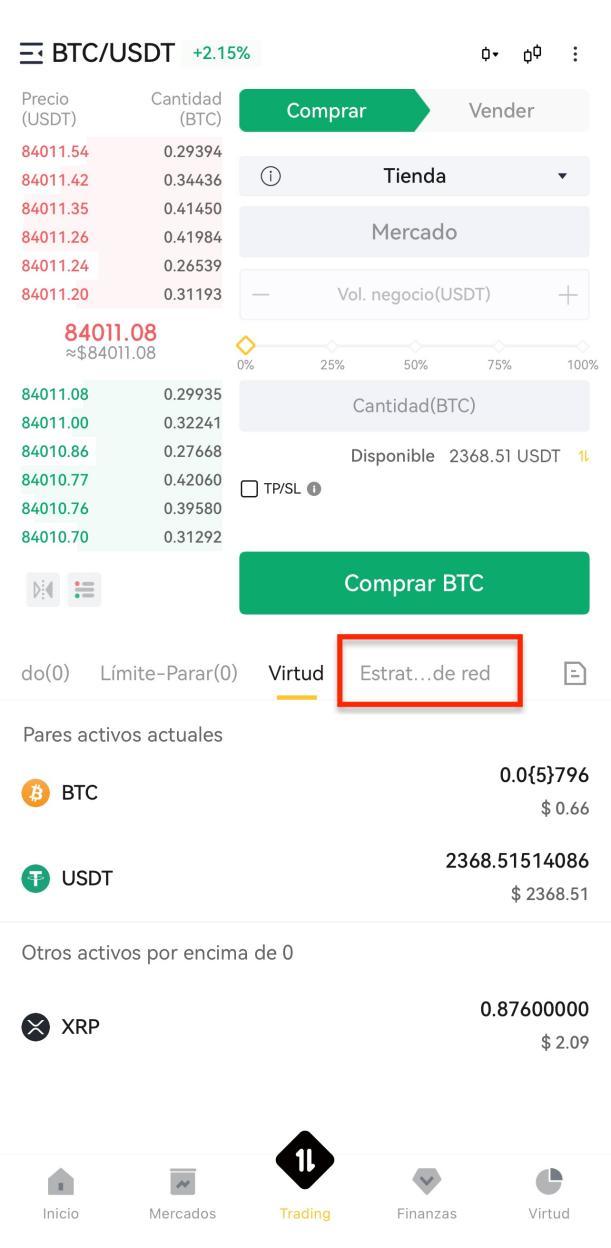Select the Comprar tab
The height and width of the screenshot is (1248, 611).
tap(327, 110)
